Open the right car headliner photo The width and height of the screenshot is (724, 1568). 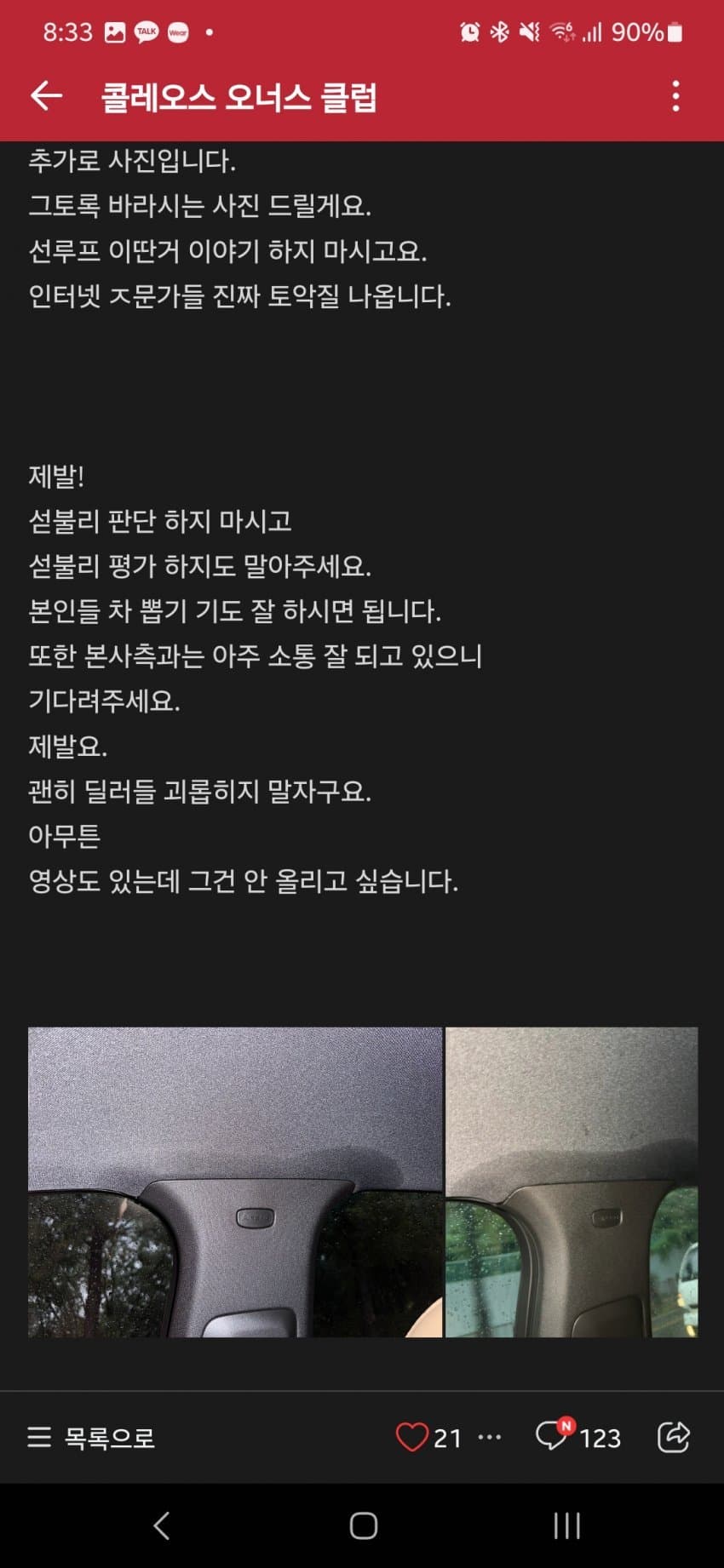pos(572,1182)
